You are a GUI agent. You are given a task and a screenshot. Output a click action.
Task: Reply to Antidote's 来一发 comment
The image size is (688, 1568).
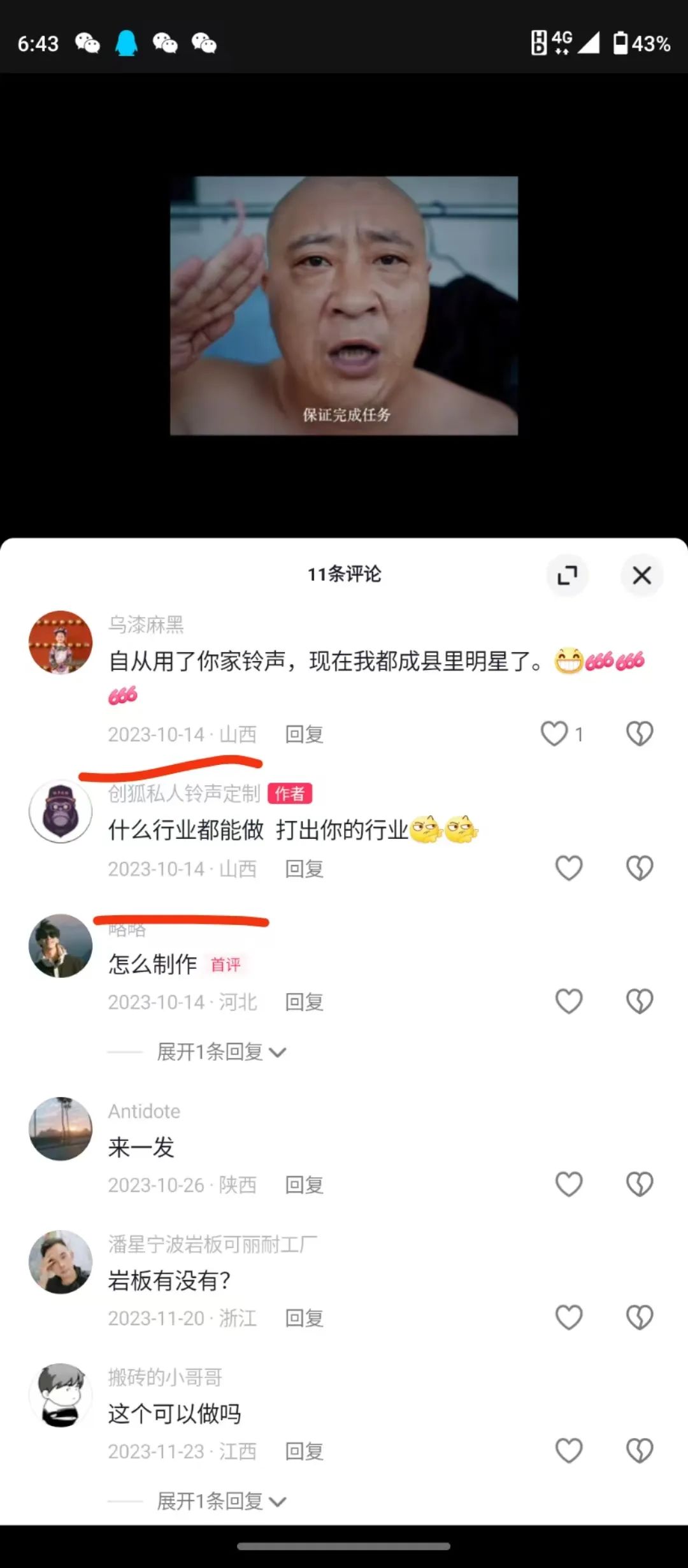point(304,1185)
